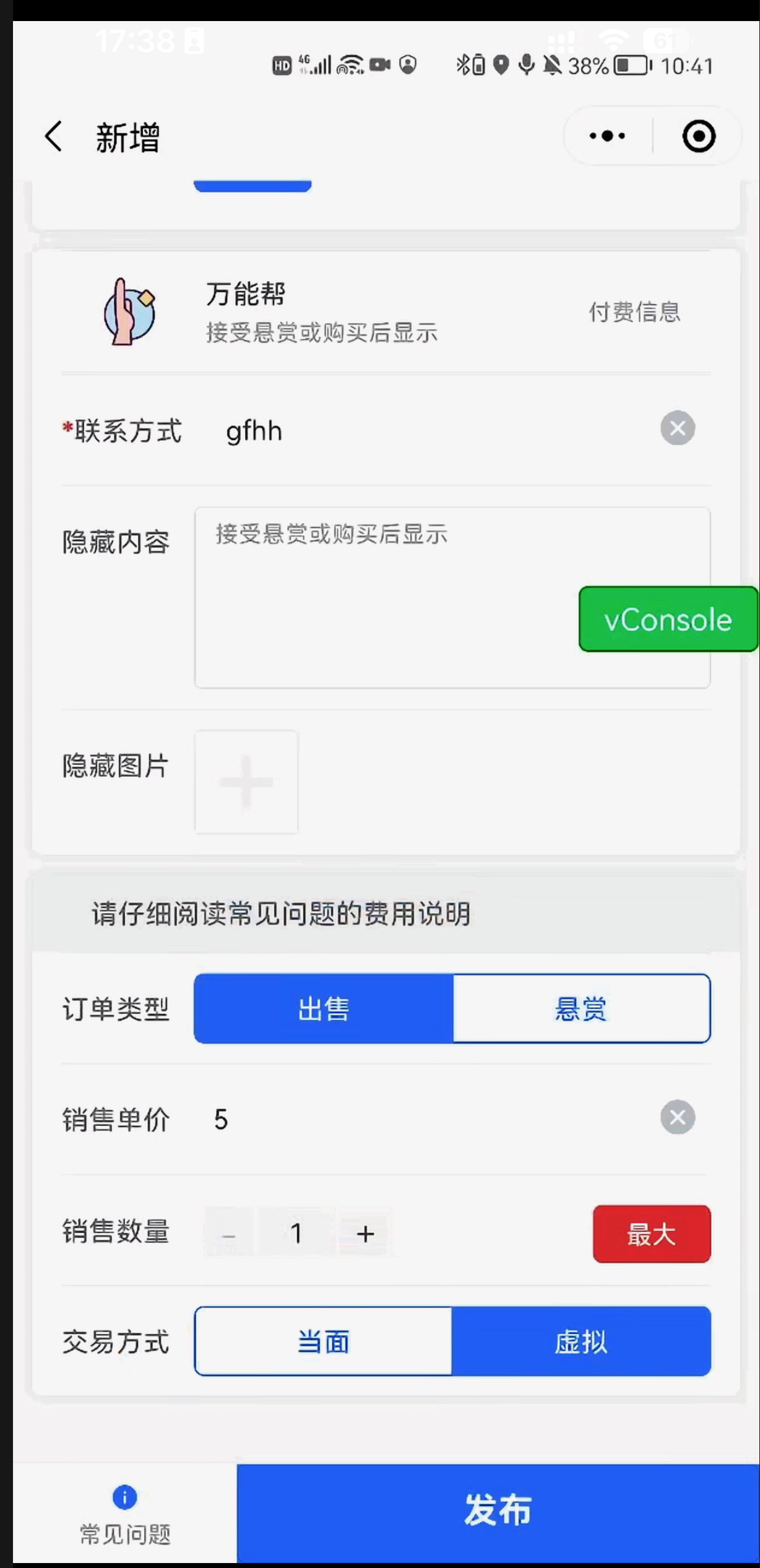Clear the 销售单价 price
This screenshot has width=760, height=1568.
[678, 1117]
